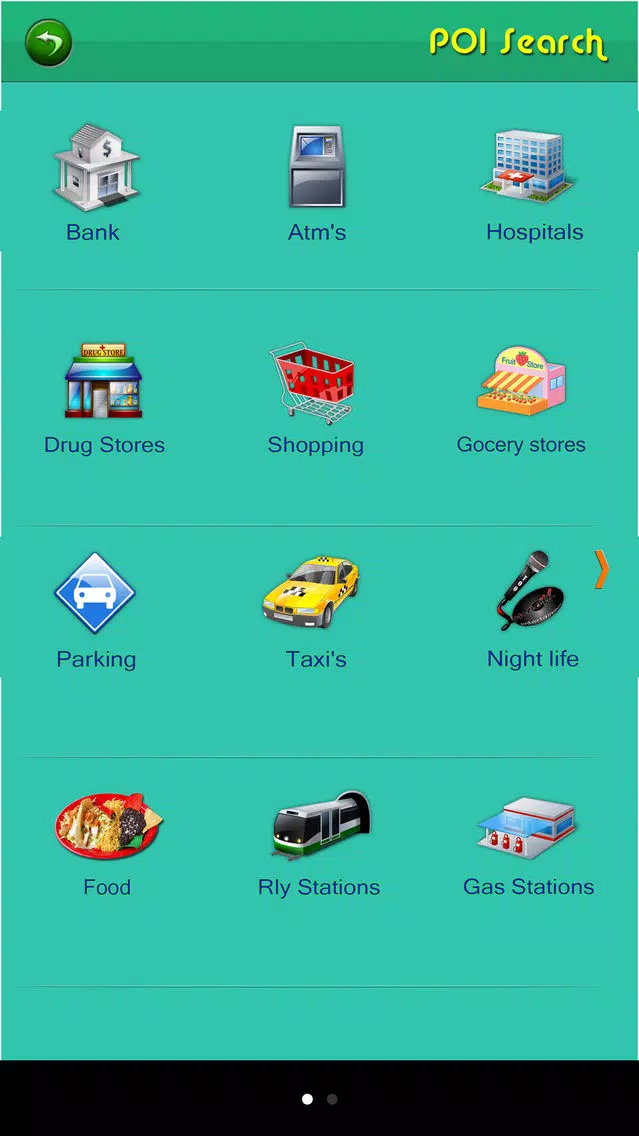Select the Hospitals category
The image size is (639, 1136).
point(534,183)
